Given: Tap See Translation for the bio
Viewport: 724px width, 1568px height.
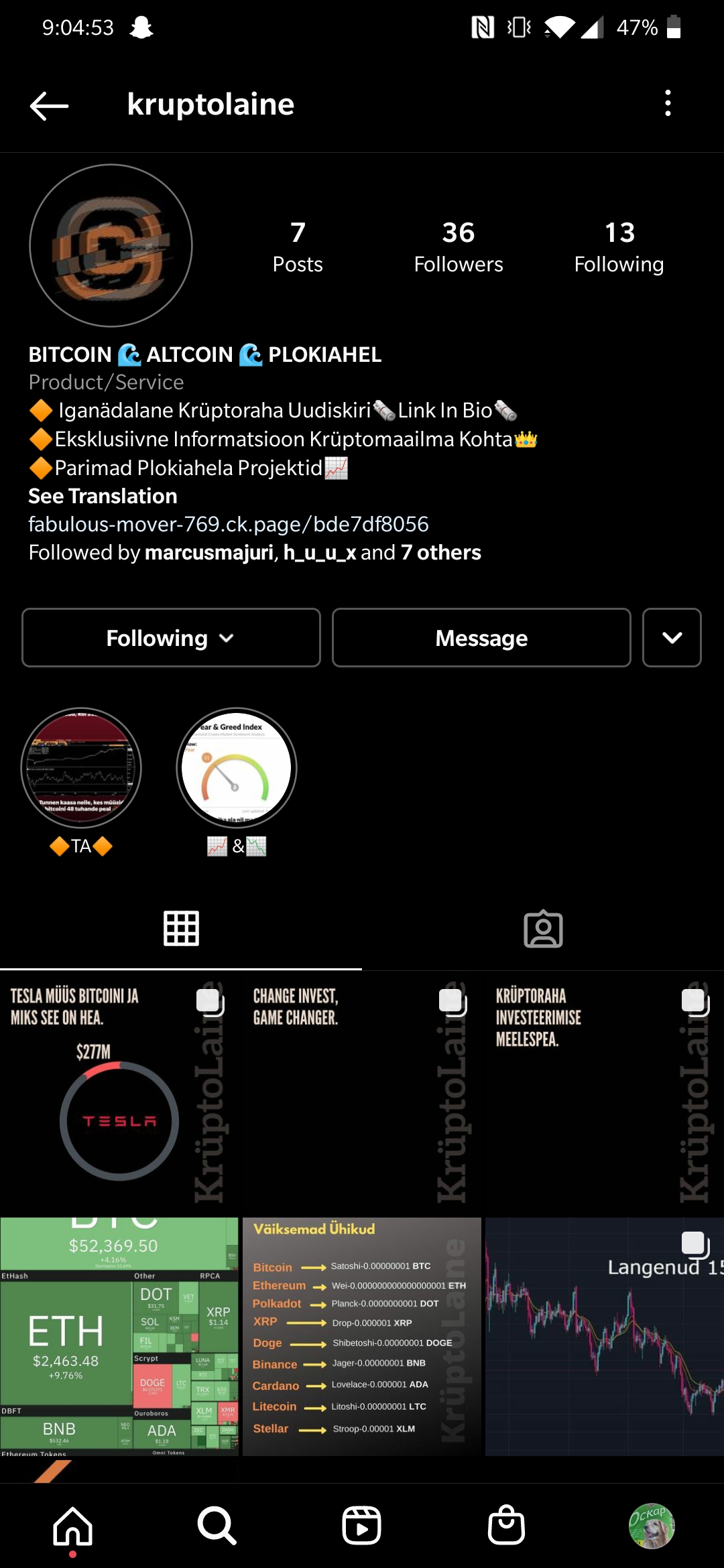Looking at the screenshot, I should [x=103, y=496].
